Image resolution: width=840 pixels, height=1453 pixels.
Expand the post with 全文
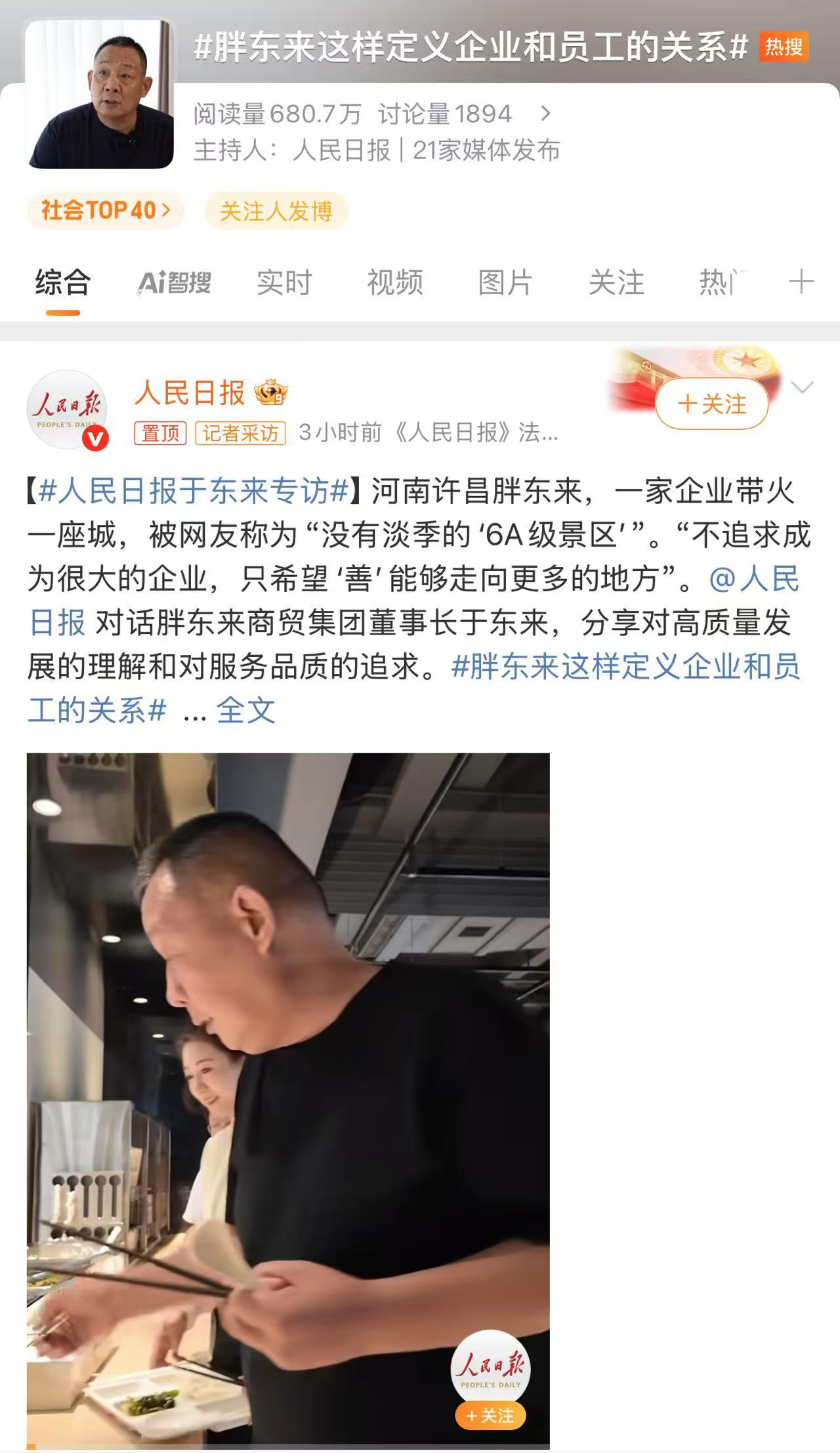[x=245, y=710]
